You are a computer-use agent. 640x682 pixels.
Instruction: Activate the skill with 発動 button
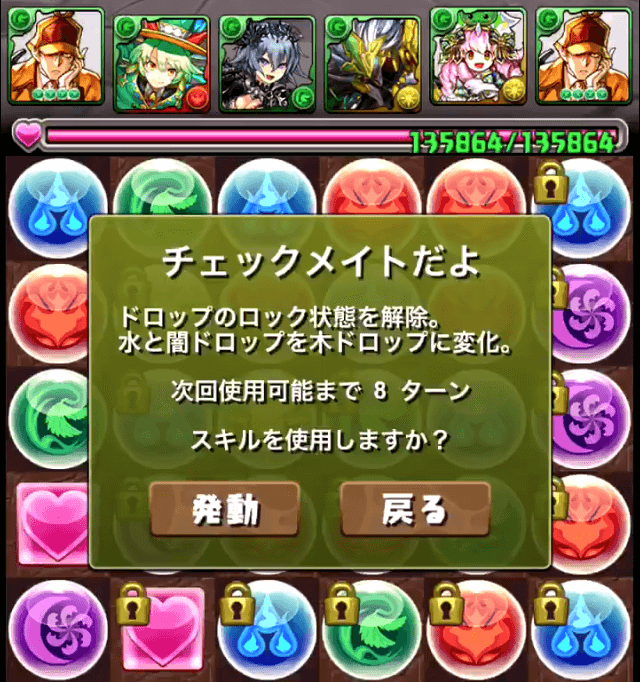[x=225, y=510]
